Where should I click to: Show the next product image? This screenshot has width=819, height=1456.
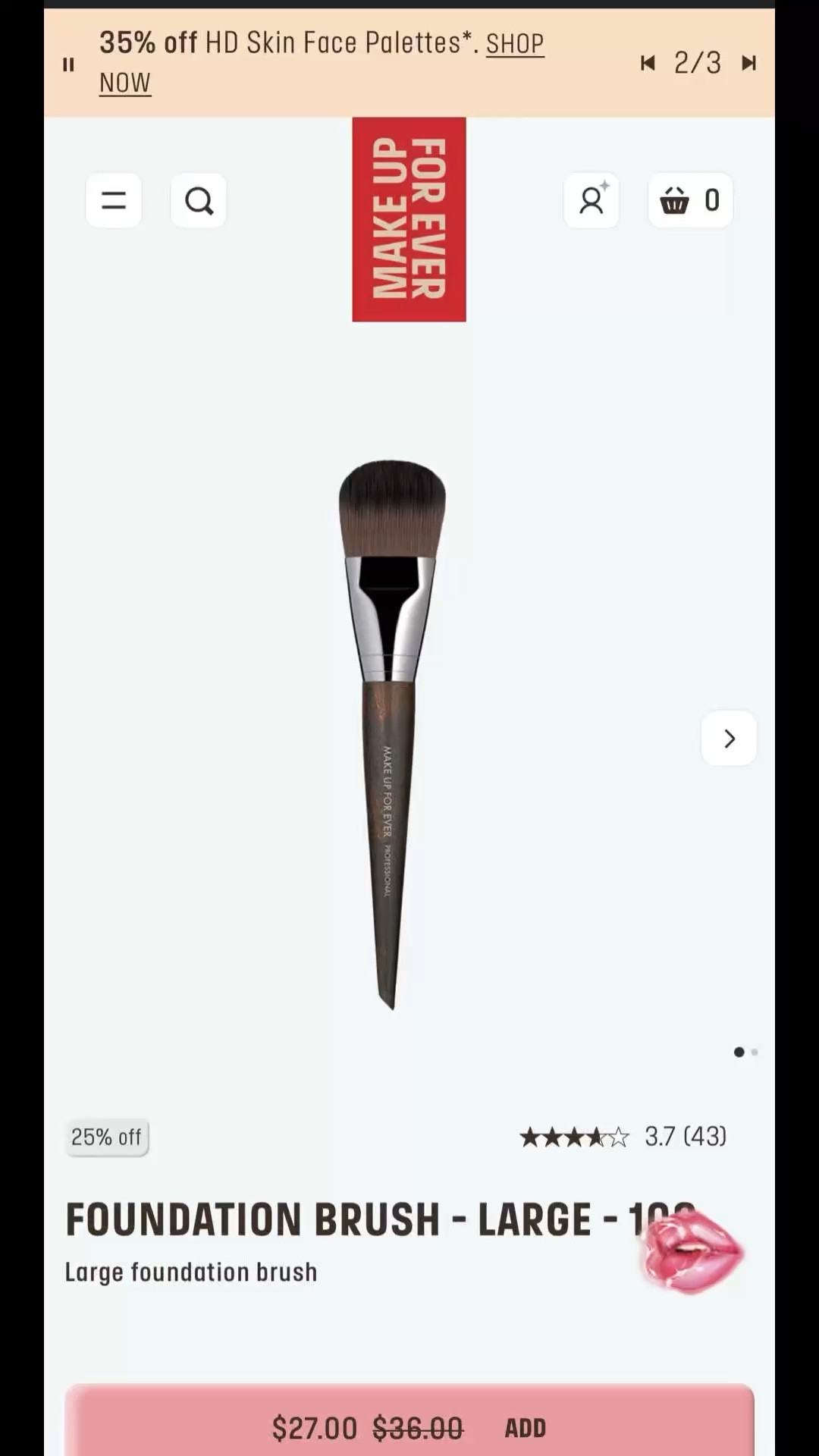click(x=728, y=738)
